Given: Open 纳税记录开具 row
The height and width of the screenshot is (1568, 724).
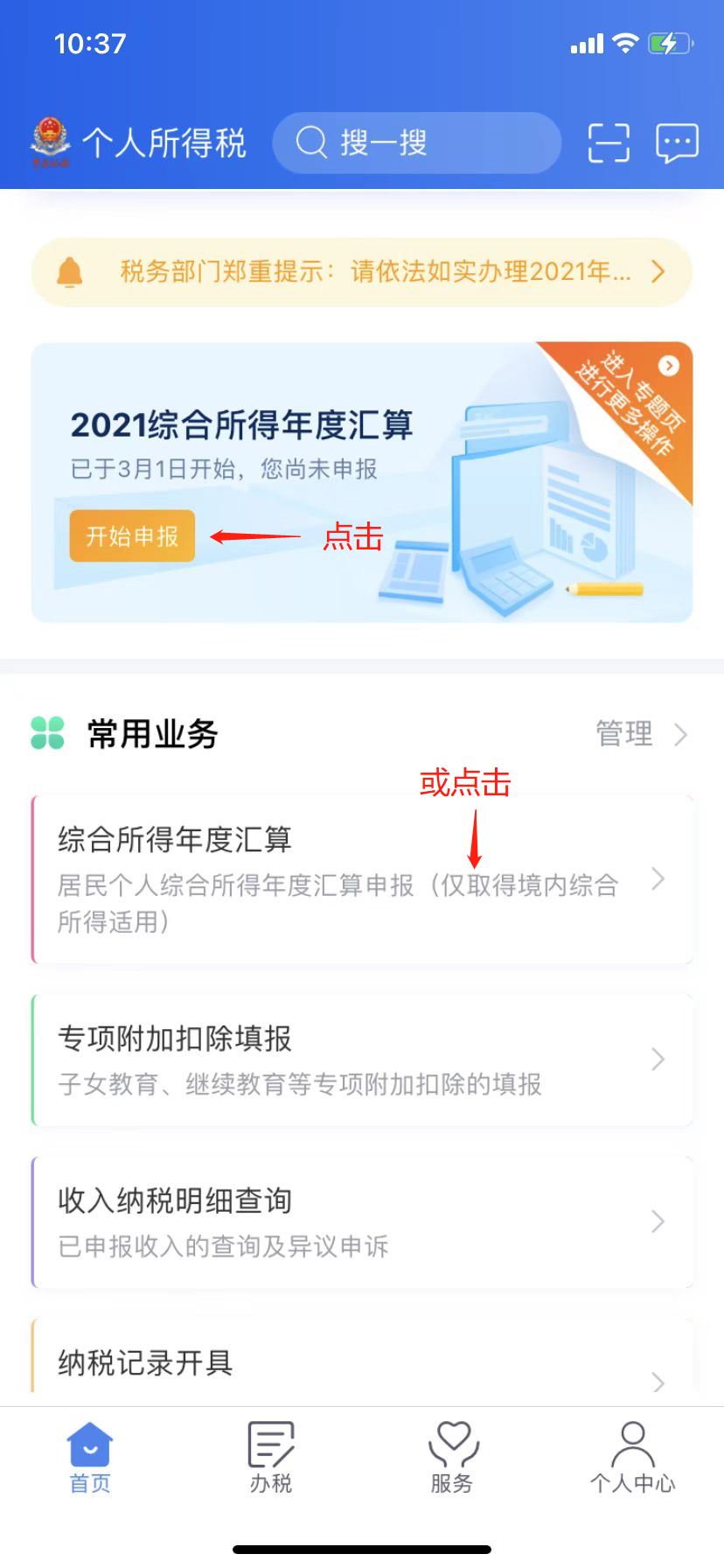Looking at the screenshot, I should (362, 1363).
